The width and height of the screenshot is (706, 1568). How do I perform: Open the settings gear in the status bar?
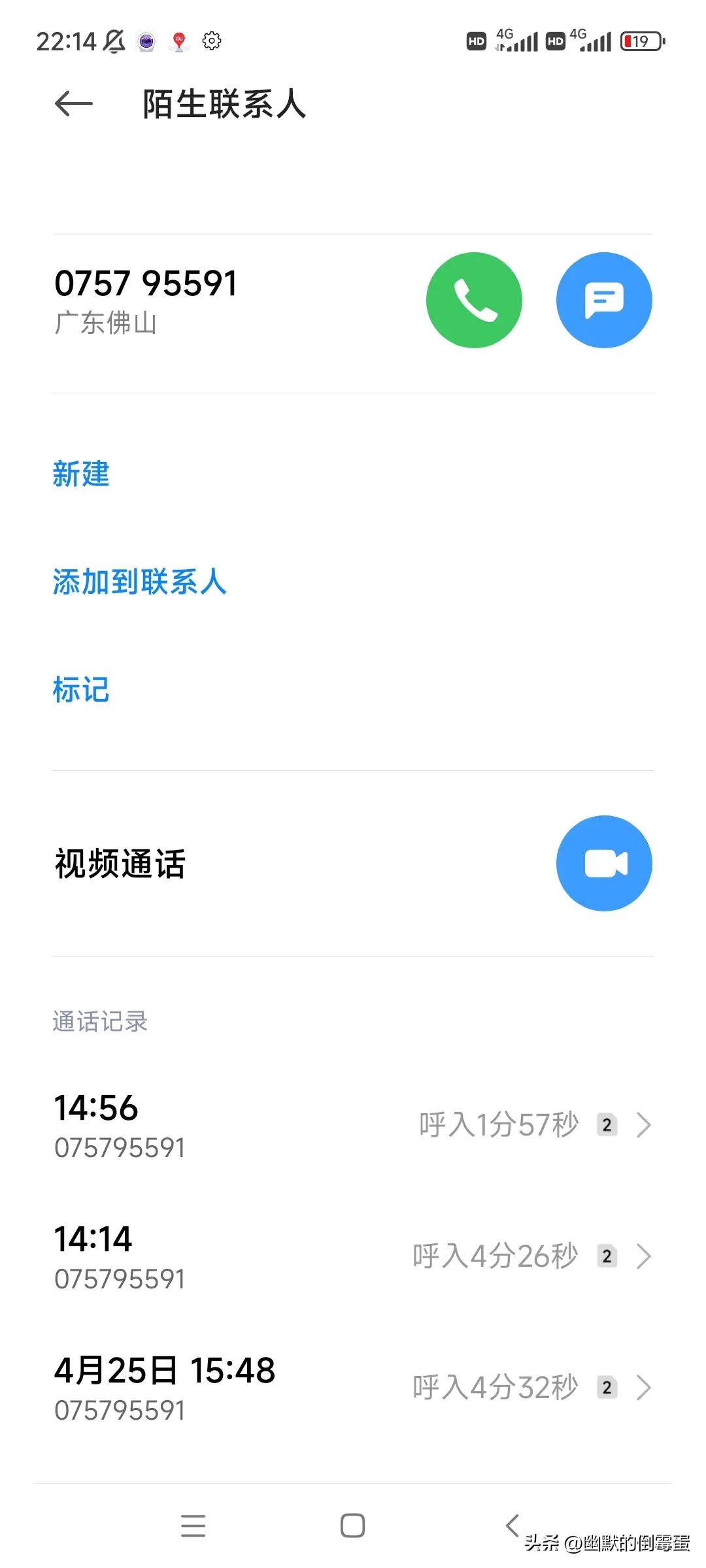click(x=210, y=41)
